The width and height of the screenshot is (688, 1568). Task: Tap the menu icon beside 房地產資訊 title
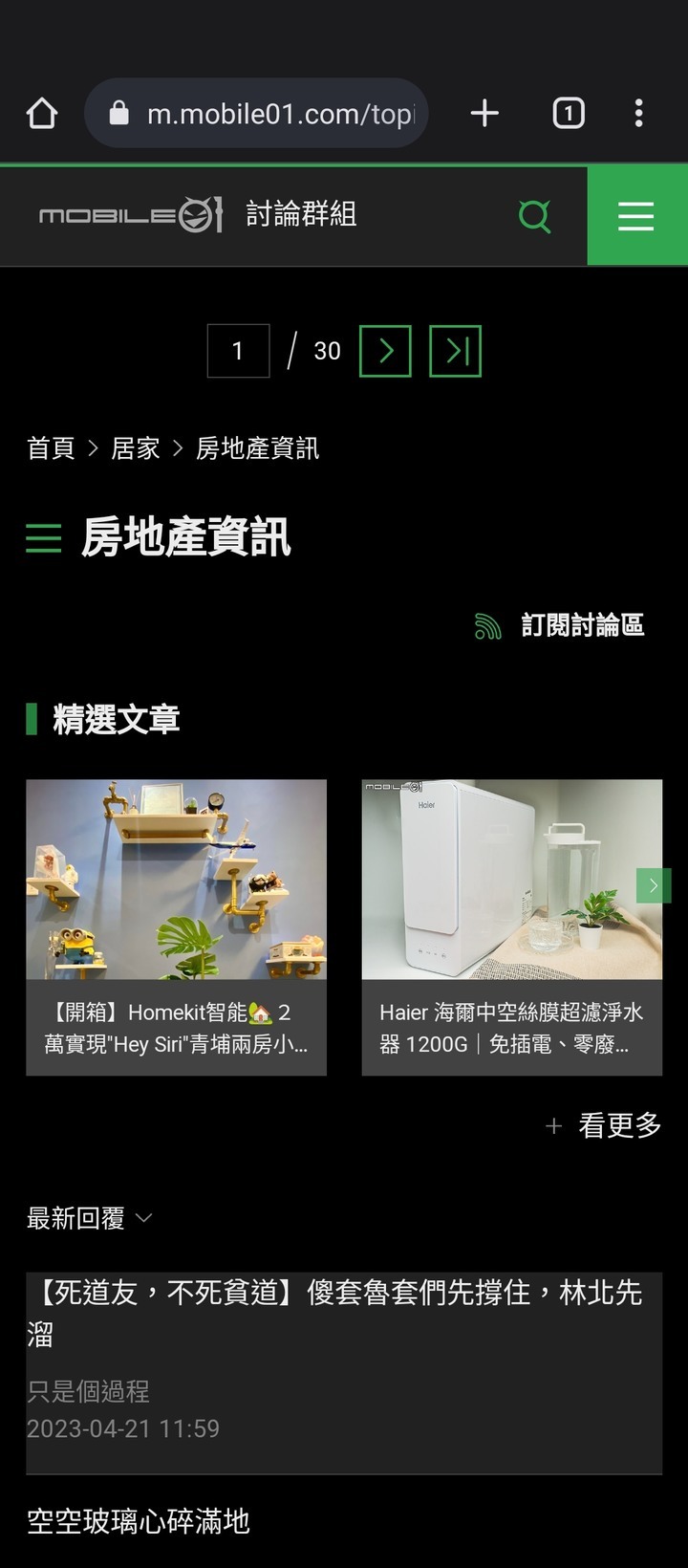tap(44, 538)
